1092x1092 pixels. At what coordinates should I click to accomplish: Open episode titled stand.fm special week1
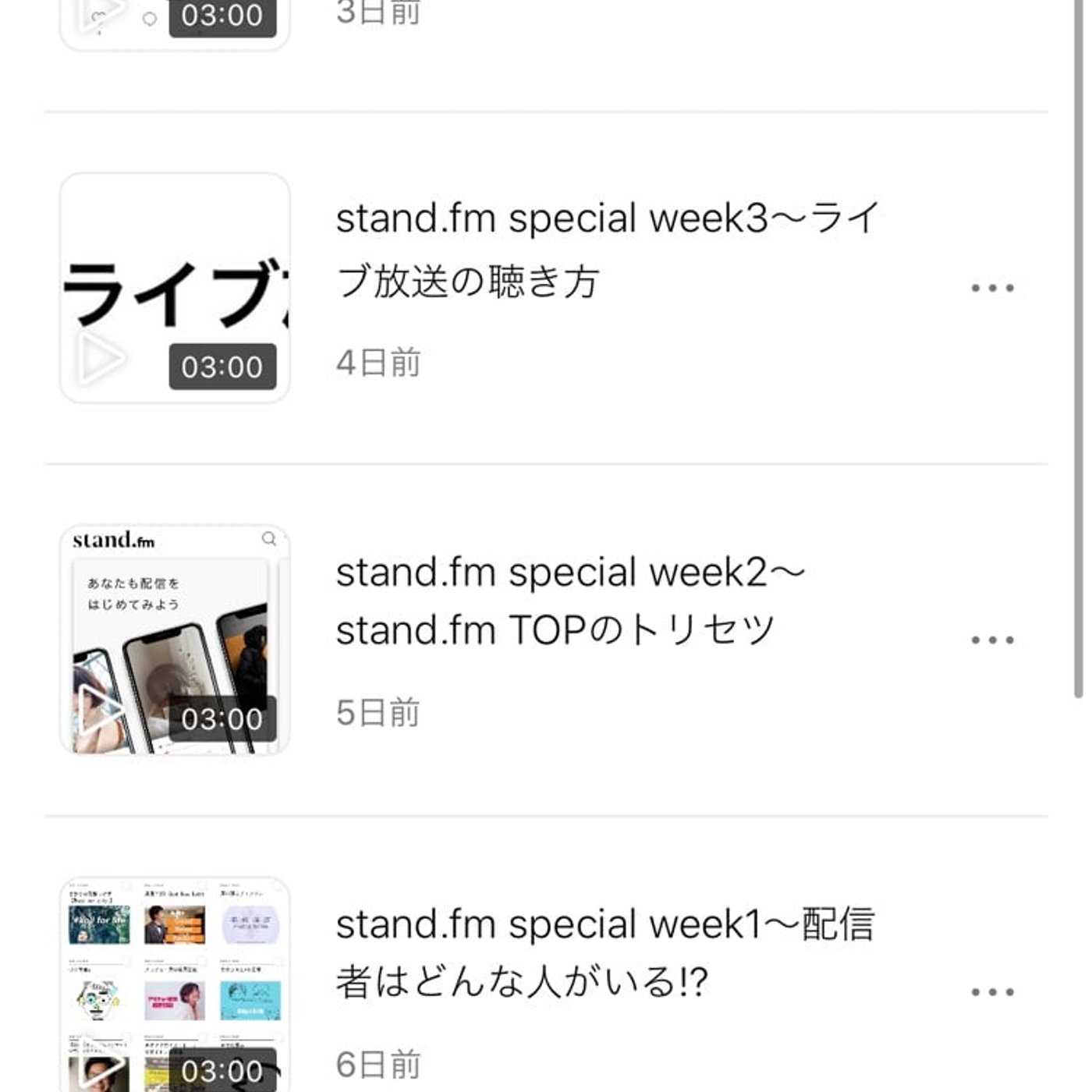[x=604, y=952]
